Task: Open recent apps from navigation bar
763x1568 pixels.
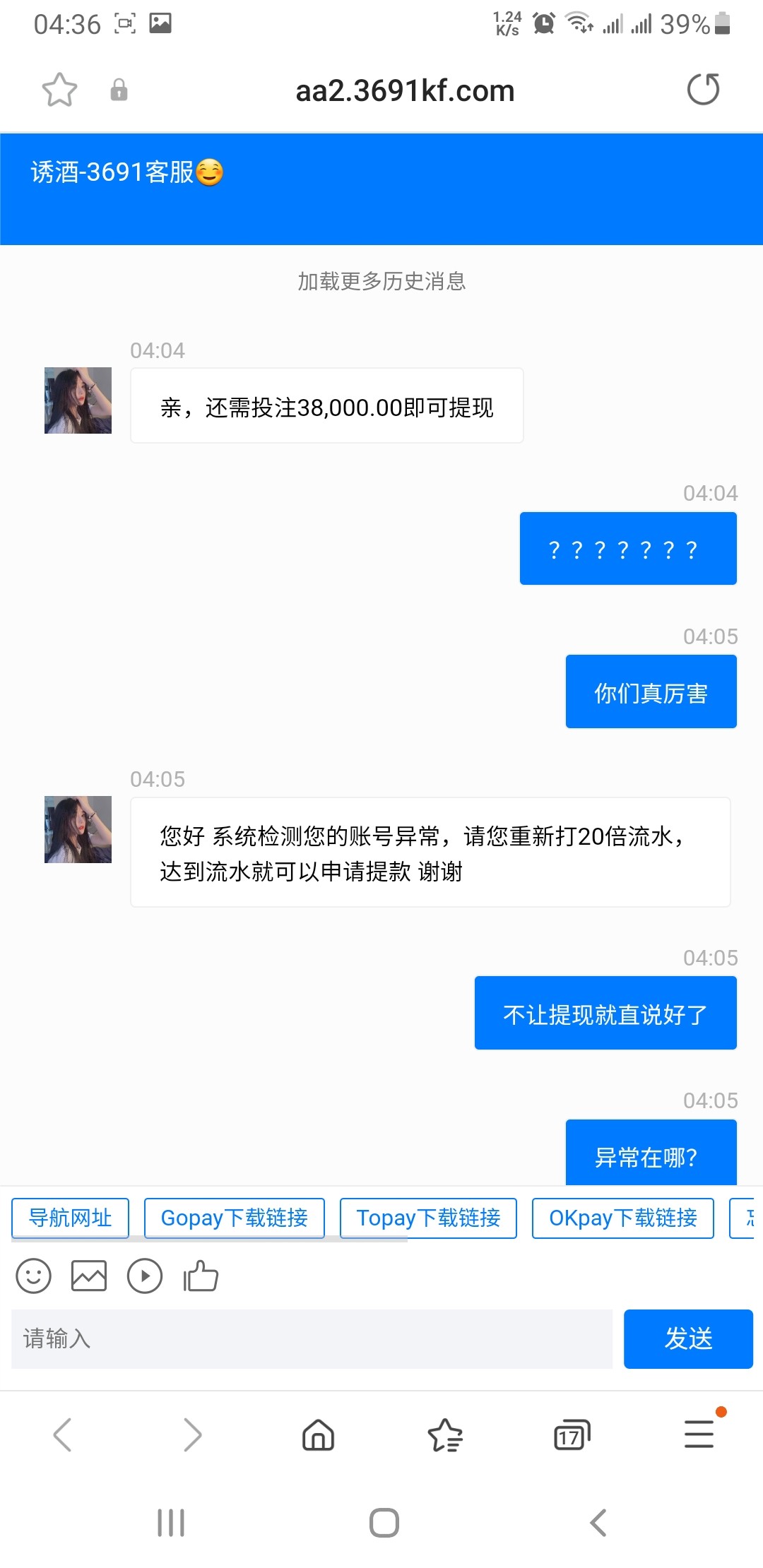Action: click(171, 1523)
